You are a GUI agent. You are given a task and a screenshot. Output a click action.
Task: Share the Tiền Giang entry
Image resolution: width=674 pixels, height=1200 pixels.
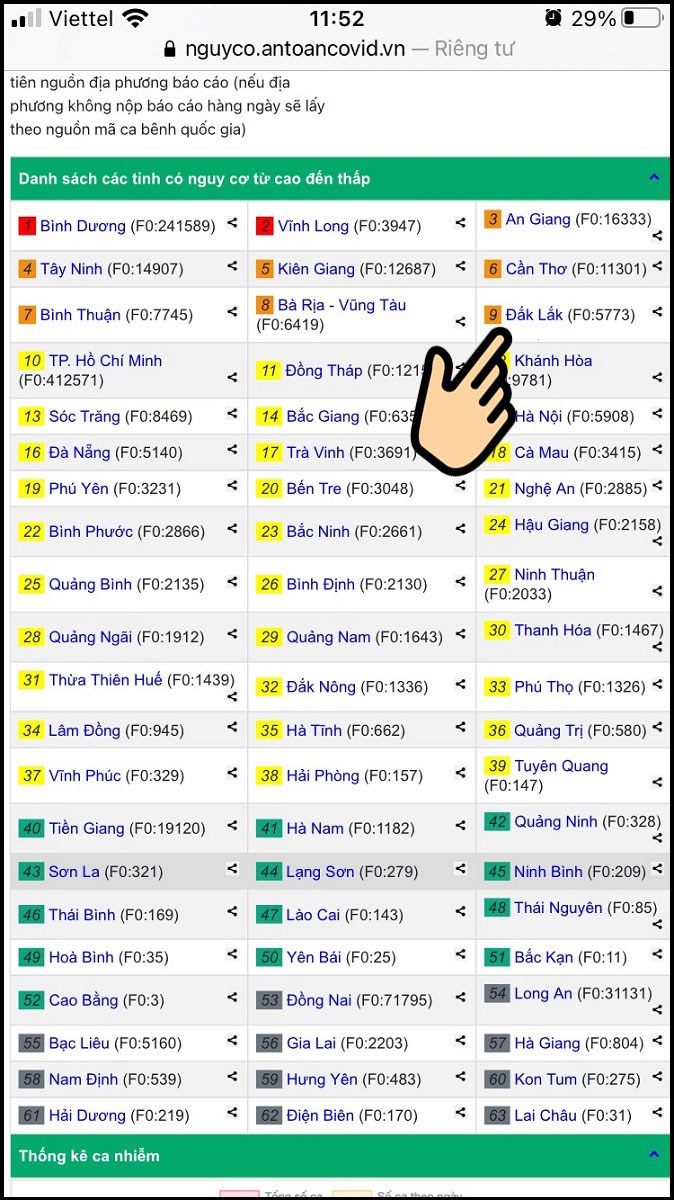click(x=232, y=826)
